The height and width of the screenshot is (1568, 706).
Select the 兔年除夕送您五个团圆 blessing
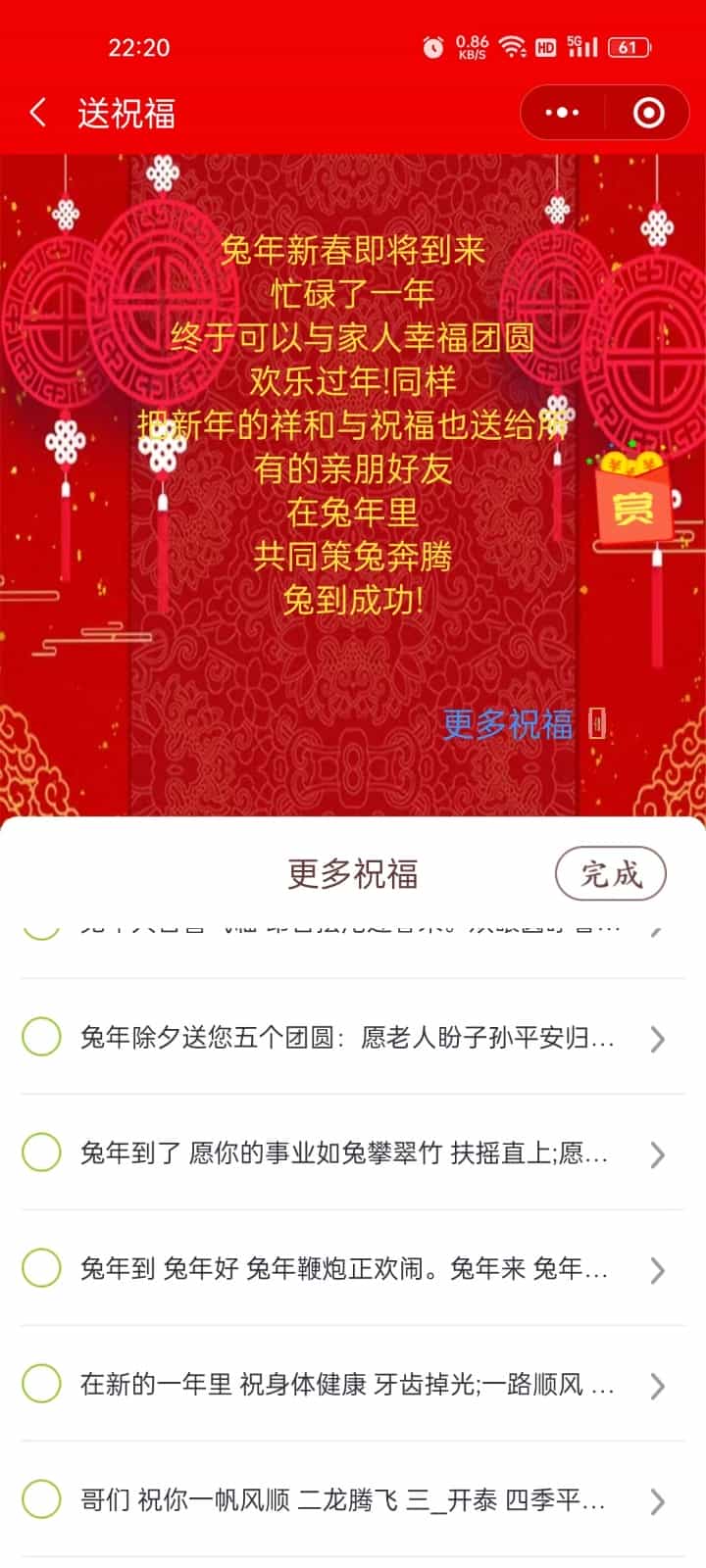(x=41, y=1037)
